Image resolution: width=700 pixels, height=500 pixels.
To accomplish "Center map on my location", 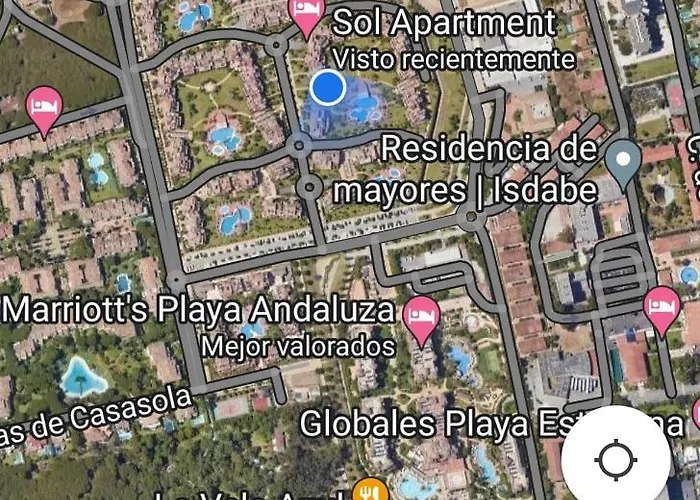I will point(616,460).
